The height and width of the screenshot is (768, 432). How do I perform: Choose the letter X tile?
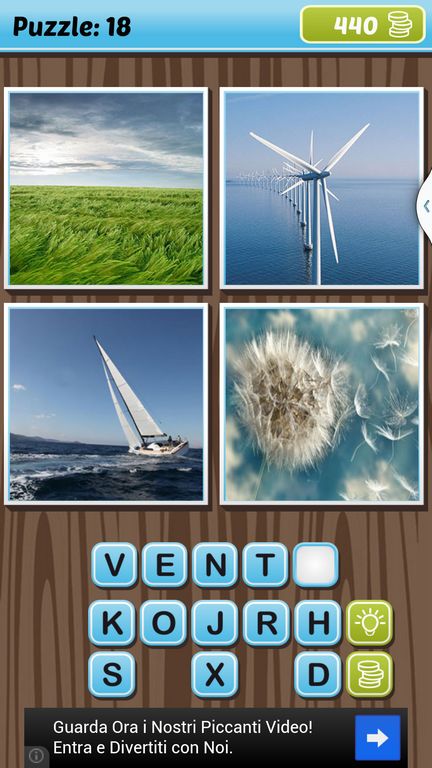tap(215, 674)
